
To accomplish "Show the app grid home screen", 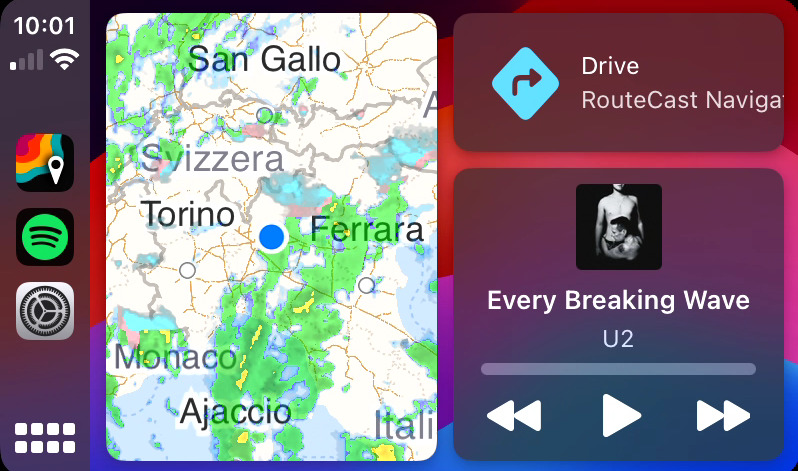I will click(x=45, y=437).
